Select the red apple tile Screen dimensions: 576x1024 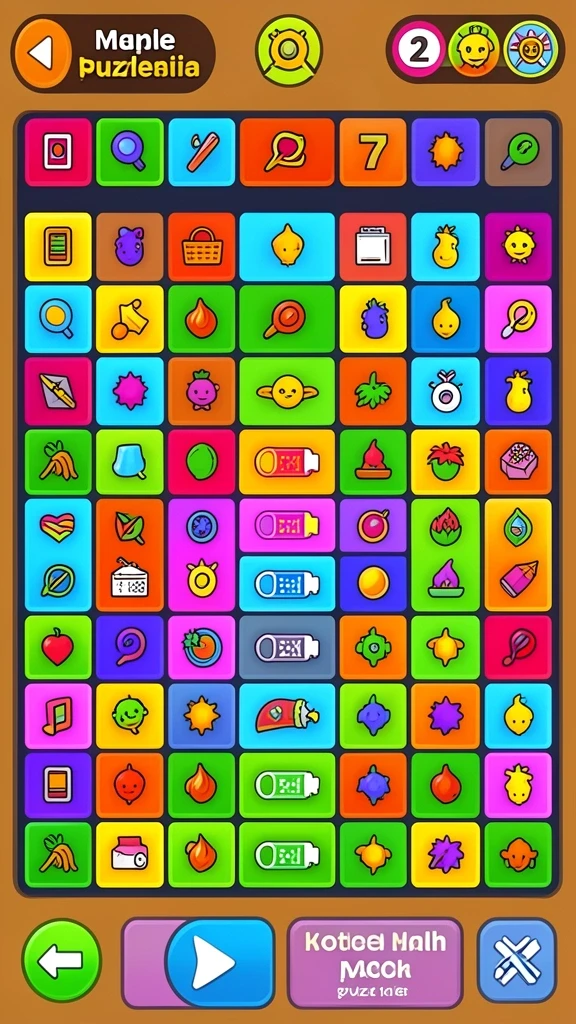coord(58,647)
